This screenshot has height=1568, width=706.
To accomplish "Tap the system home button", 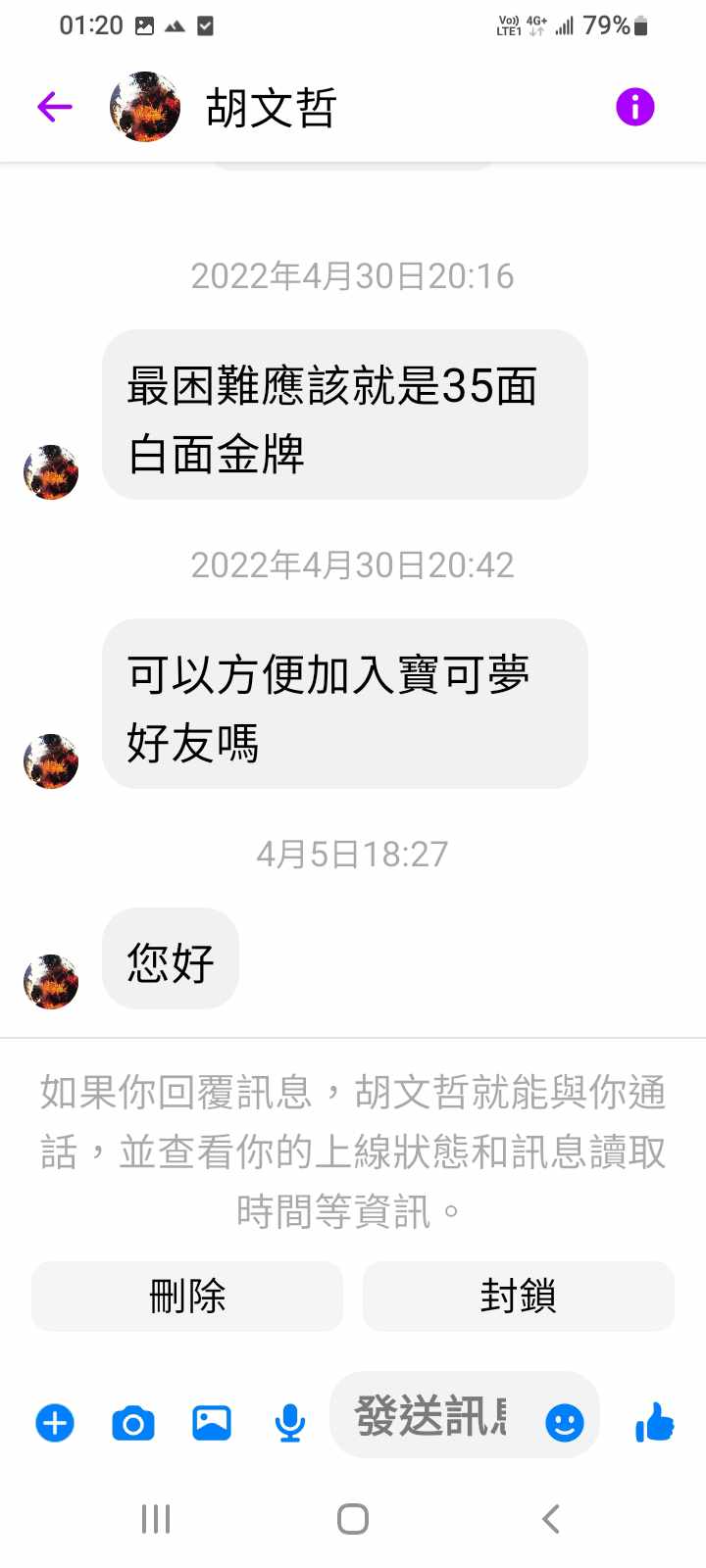I will [353, 1519].
